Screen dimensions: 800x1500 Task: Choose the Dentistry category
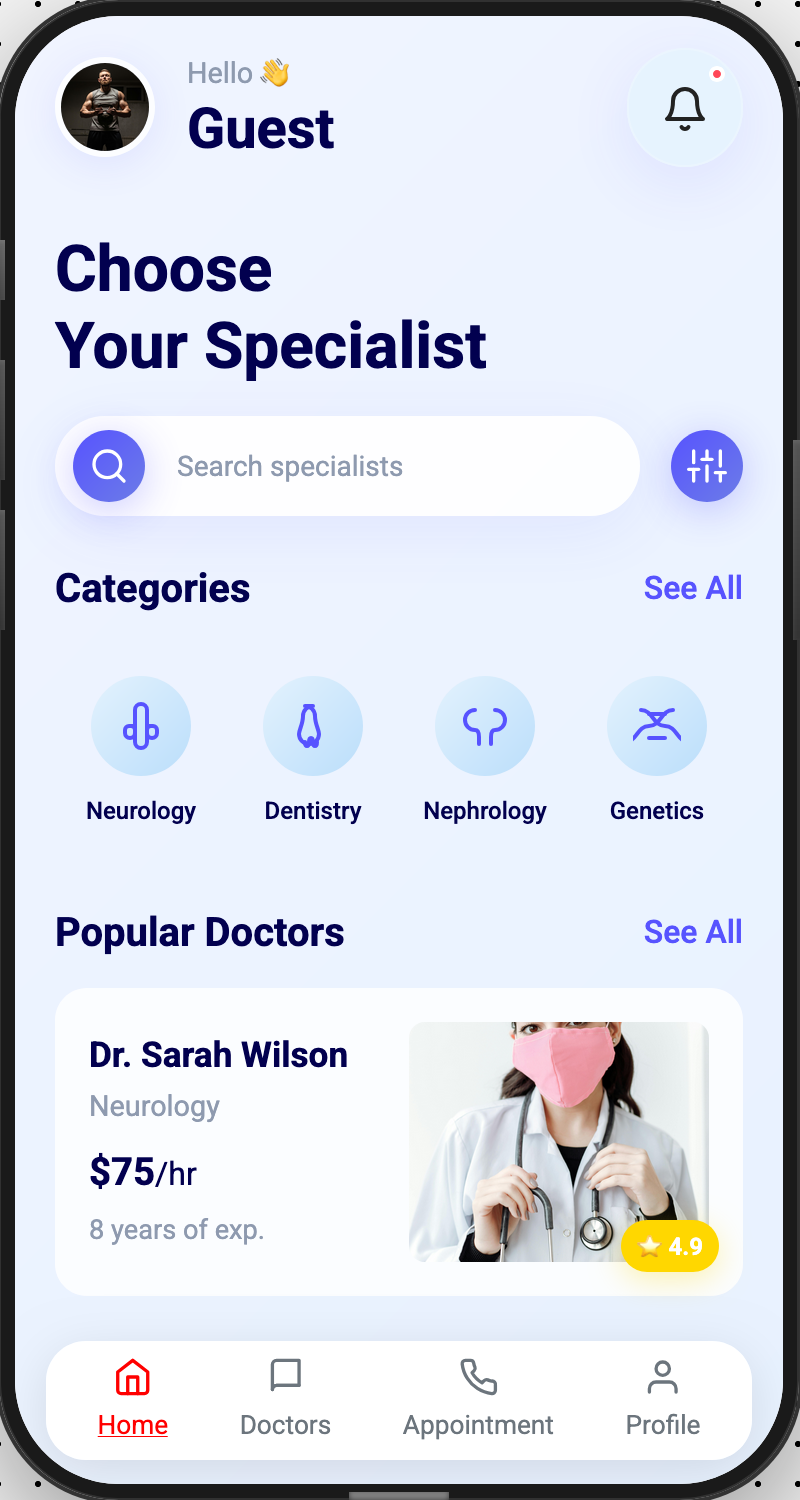pyautogui.click(x=313, y=727)
